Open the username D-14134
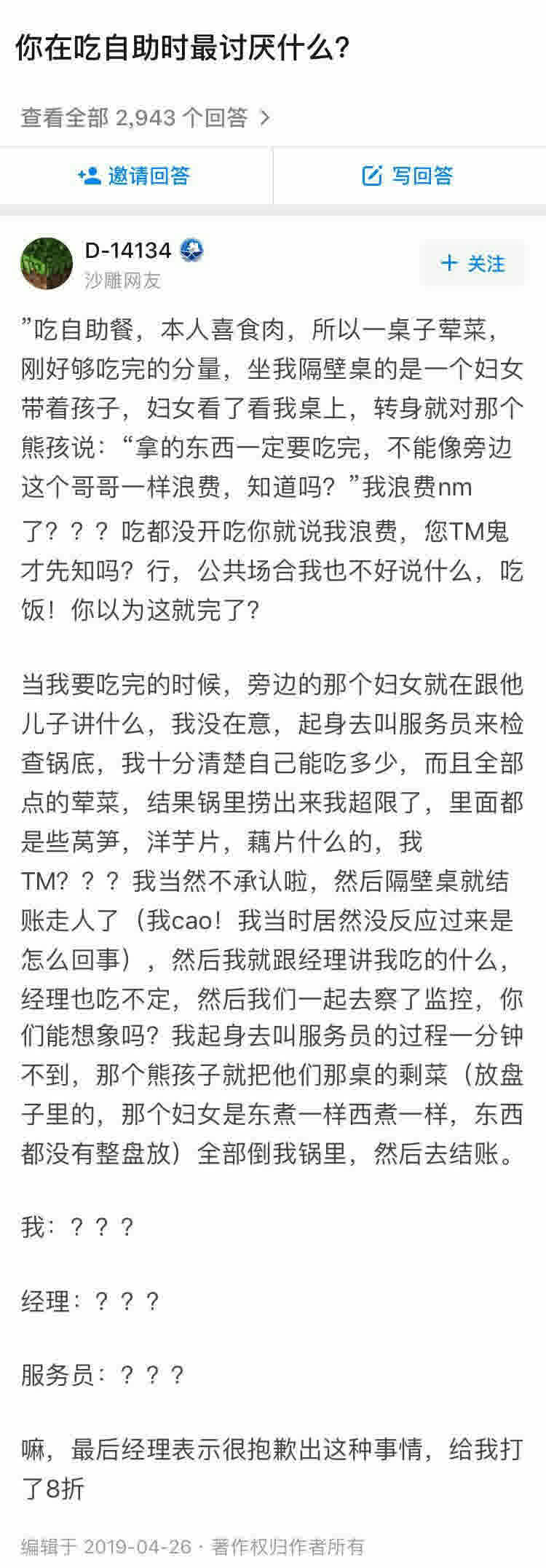The image size is (546, 1568). click(x=128, y=251)
